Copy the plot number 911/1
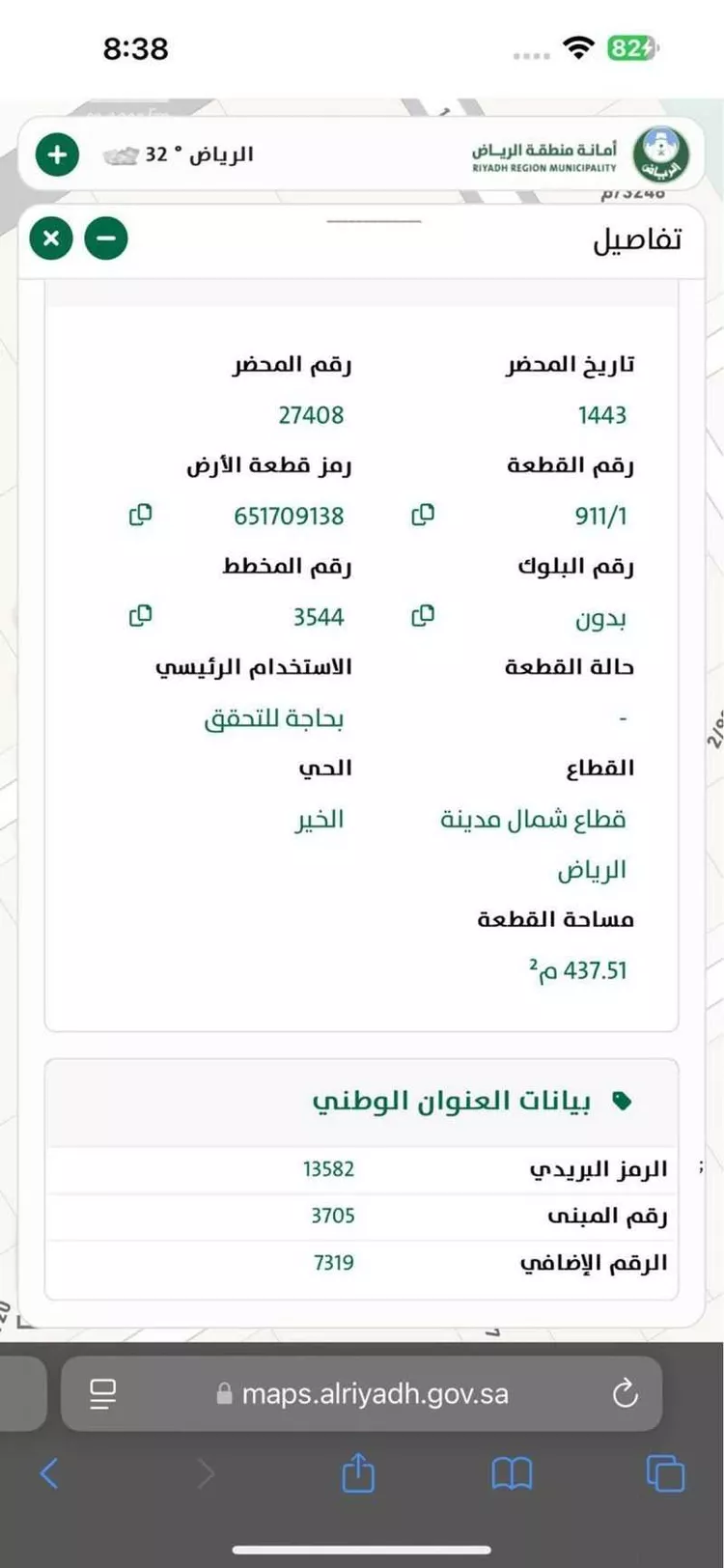Viewport: 724px width, 1568px height. click(422, 515)
